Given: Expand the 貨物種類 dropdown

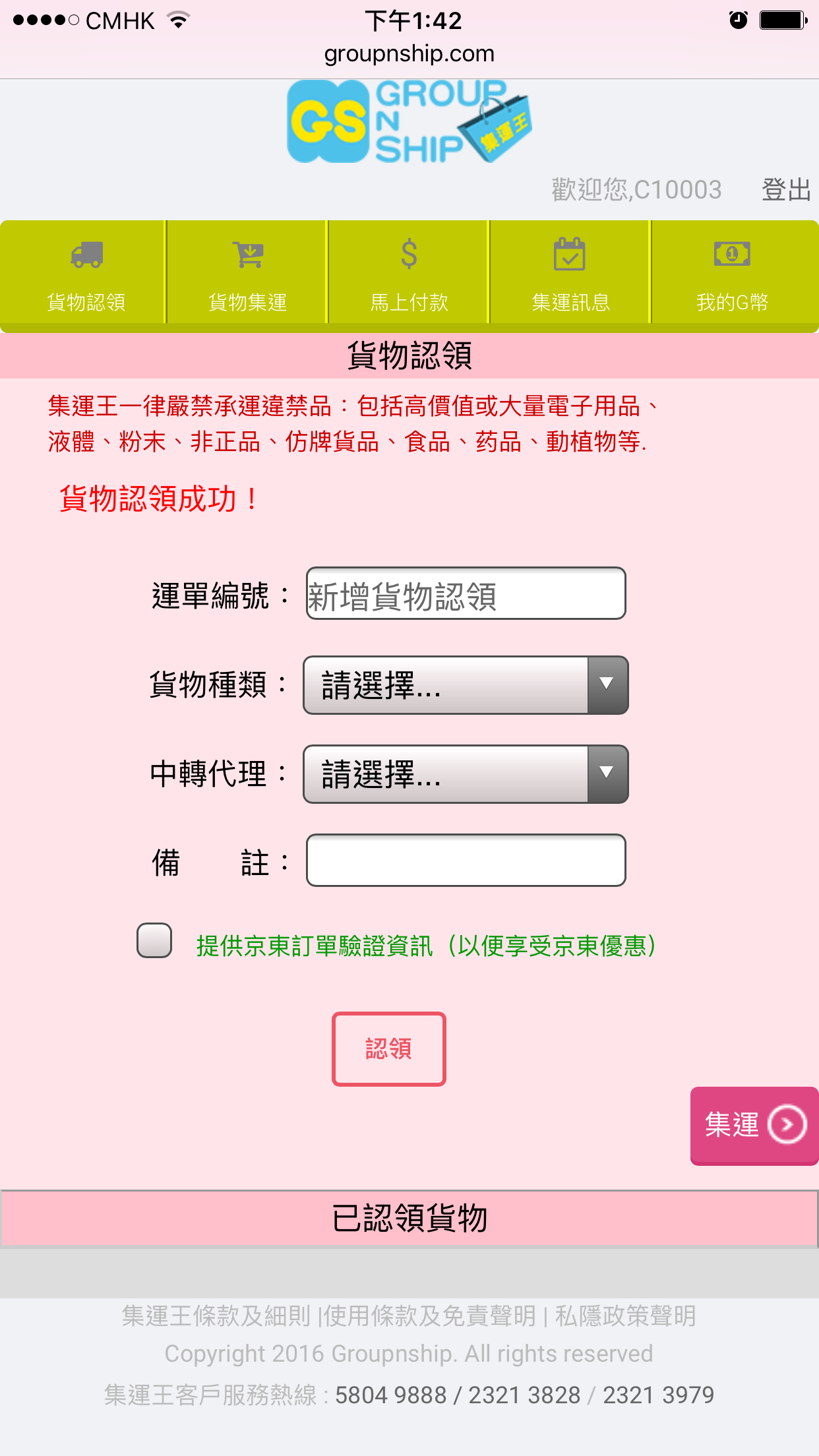Looking at the screenshot, I should (466, 685).
